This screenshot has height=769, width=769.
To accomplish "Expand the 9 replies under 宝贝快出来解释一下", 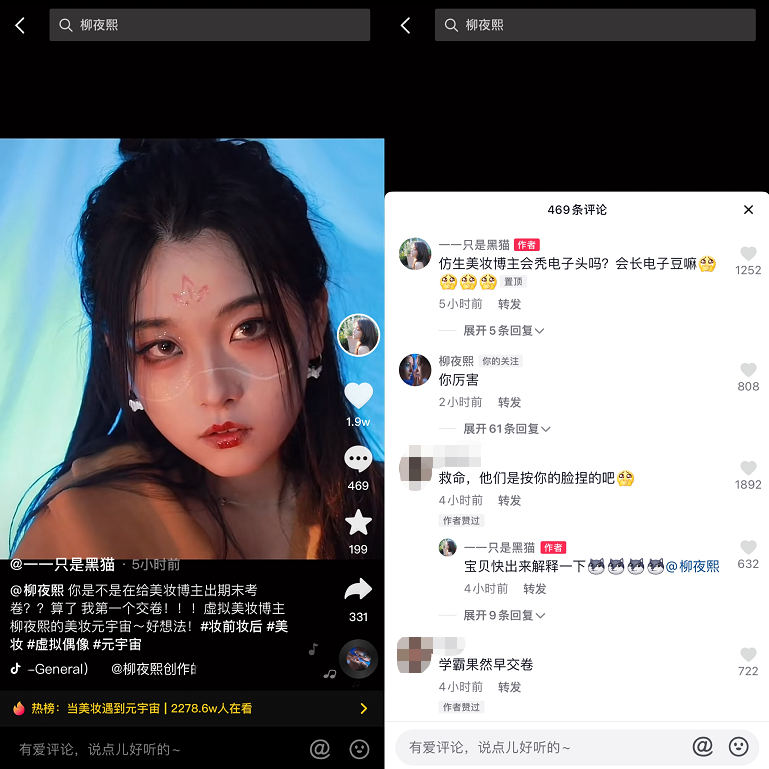I will click(x=503, y=616).
